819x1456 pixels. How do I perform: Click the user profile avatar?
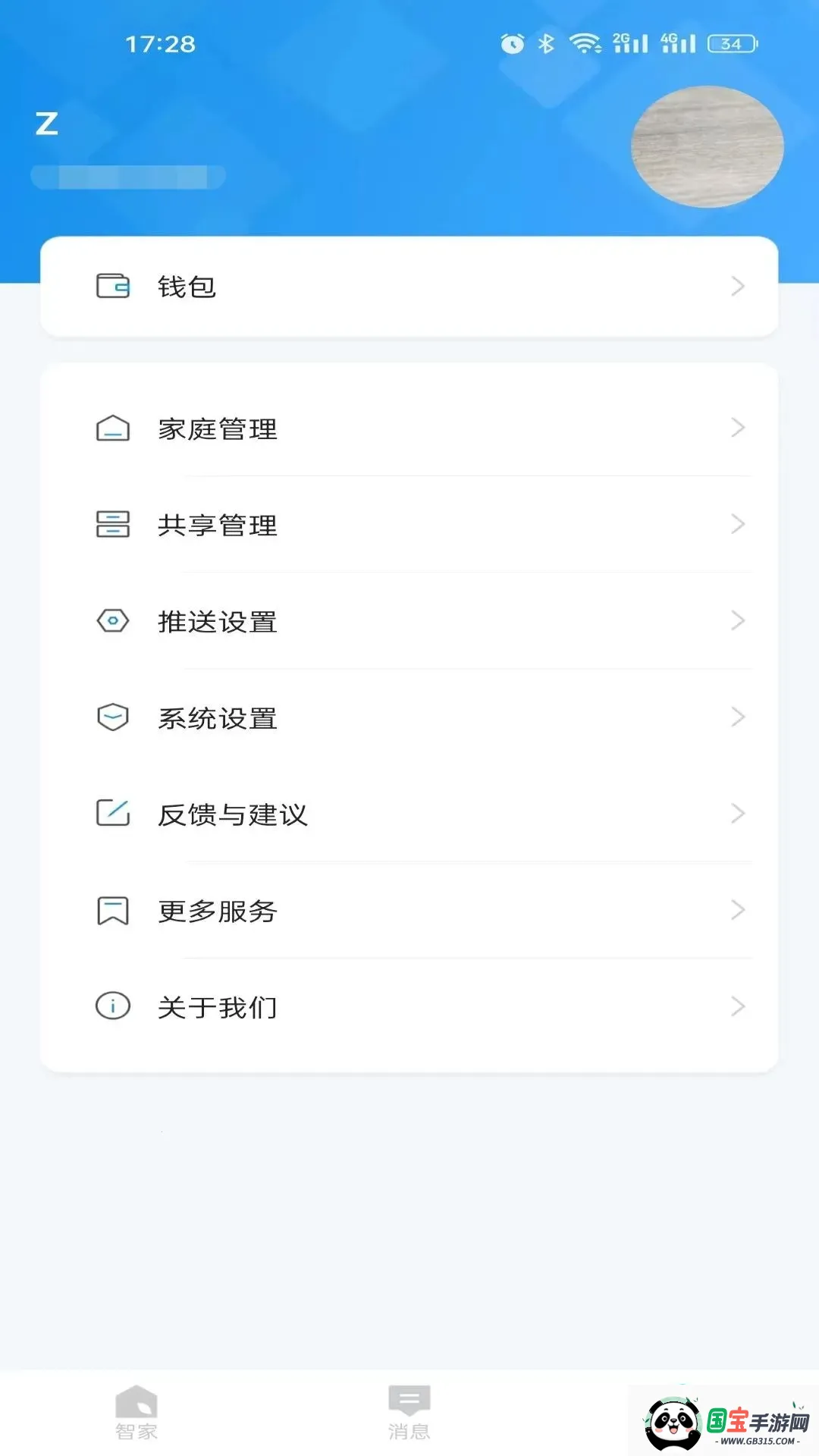click(707, 147)
